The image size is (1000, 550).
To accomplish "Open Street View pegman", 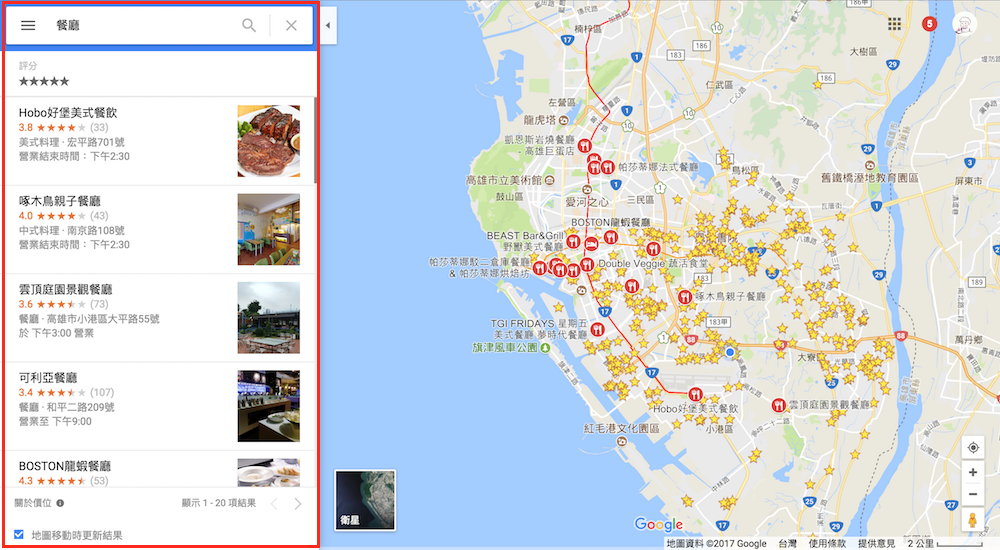I will pos(973,521).
